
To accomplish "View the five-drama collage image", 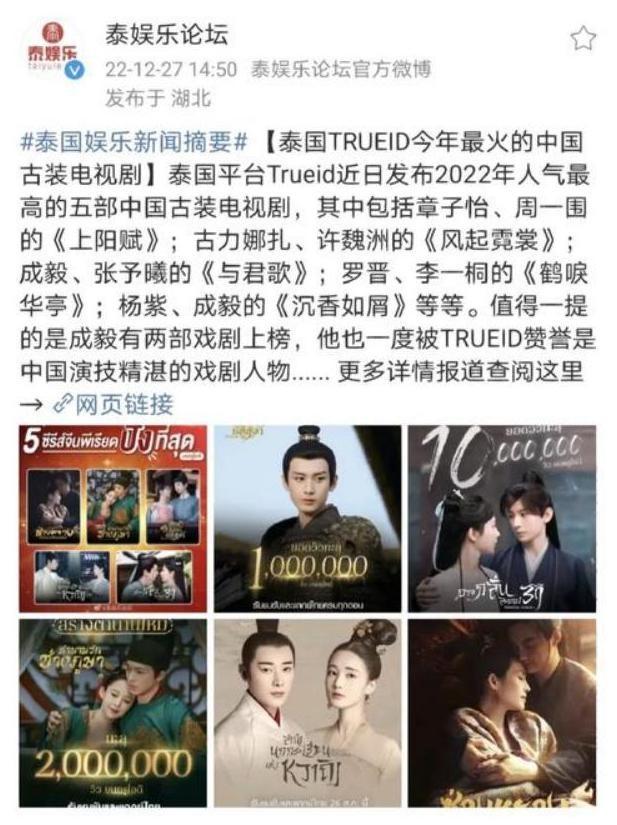I will click(x=113, y=517).
